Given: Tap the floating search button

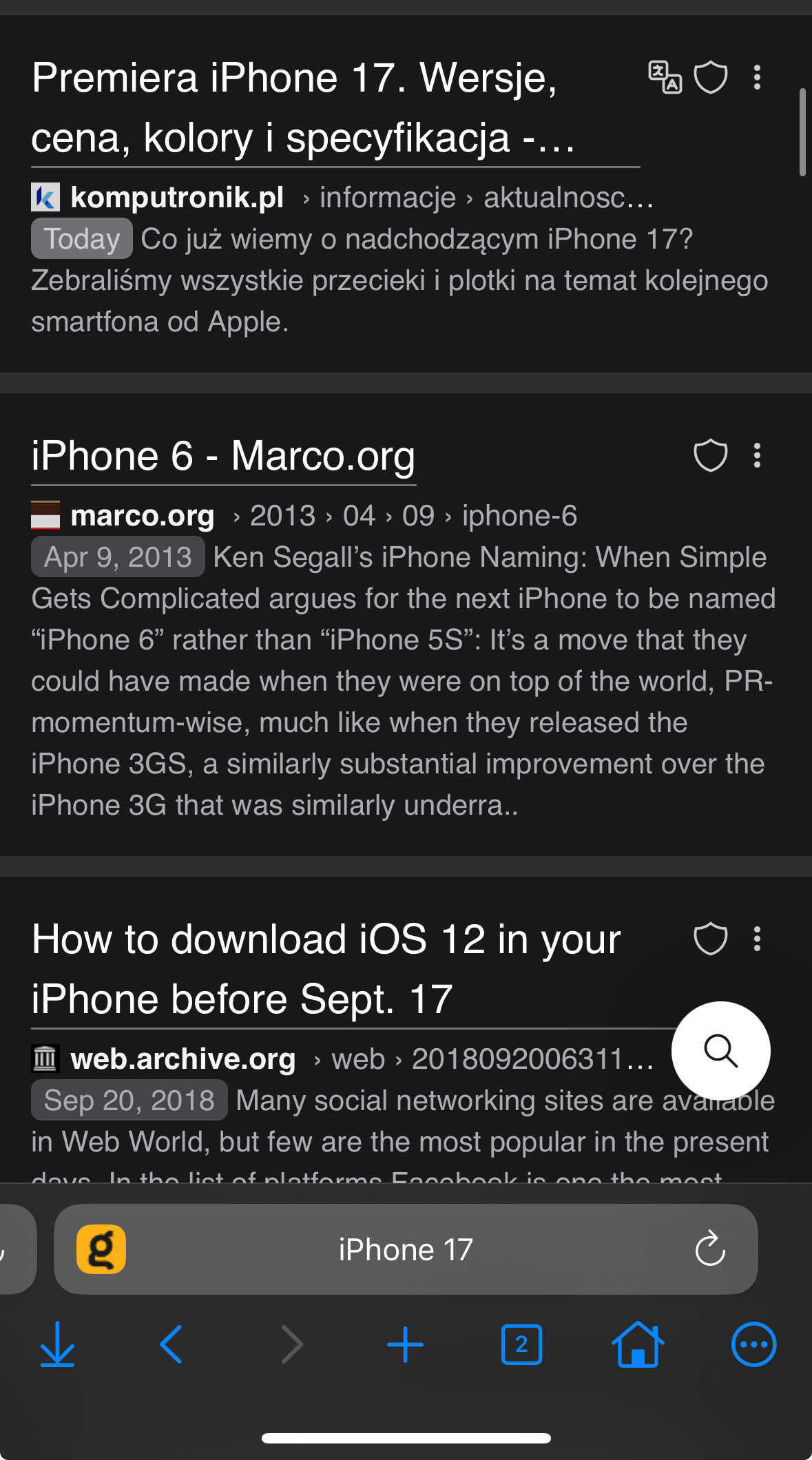Looking at the screenshot, I should (x=720, y=1051).
